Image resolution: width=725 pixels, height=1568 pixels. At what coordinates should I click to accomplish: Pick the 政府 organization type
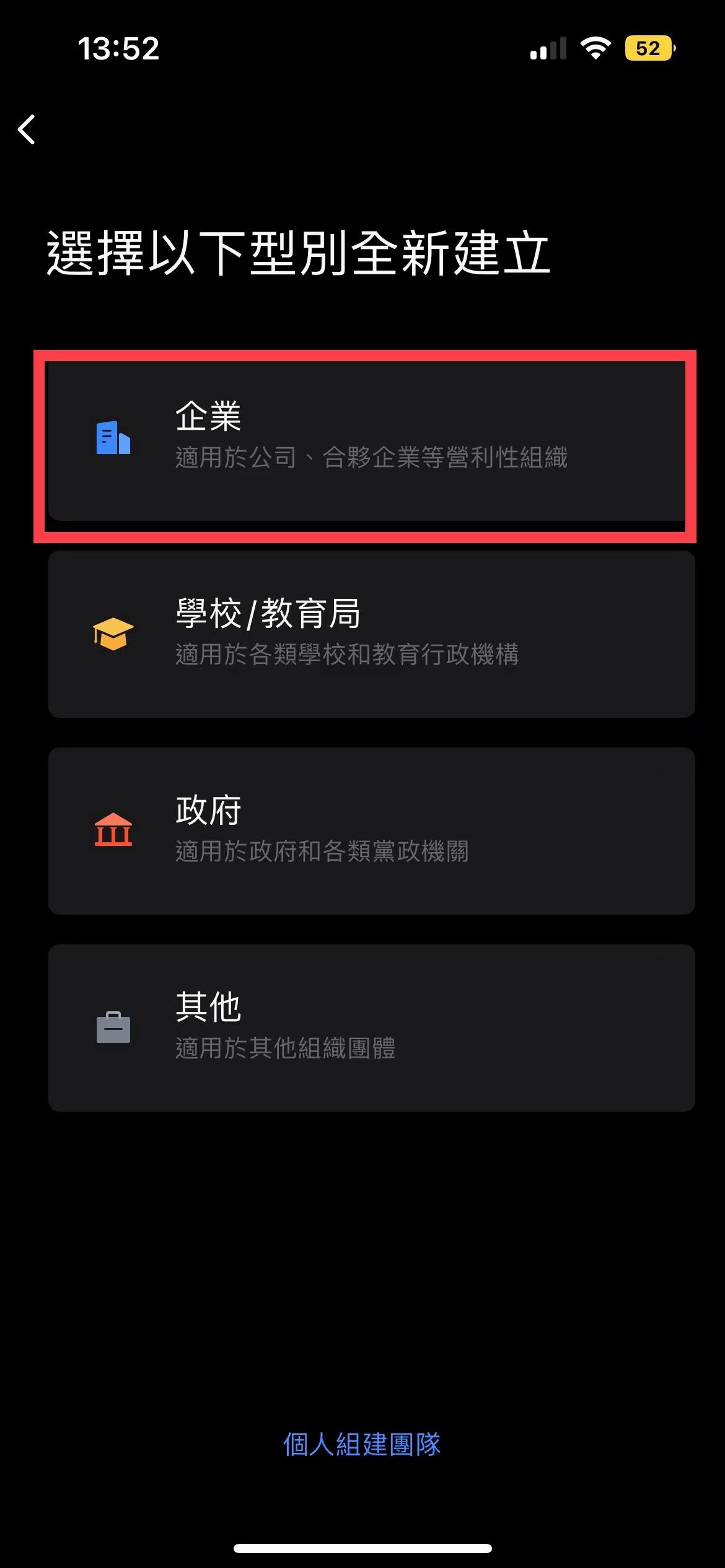[x=371, y=830]
